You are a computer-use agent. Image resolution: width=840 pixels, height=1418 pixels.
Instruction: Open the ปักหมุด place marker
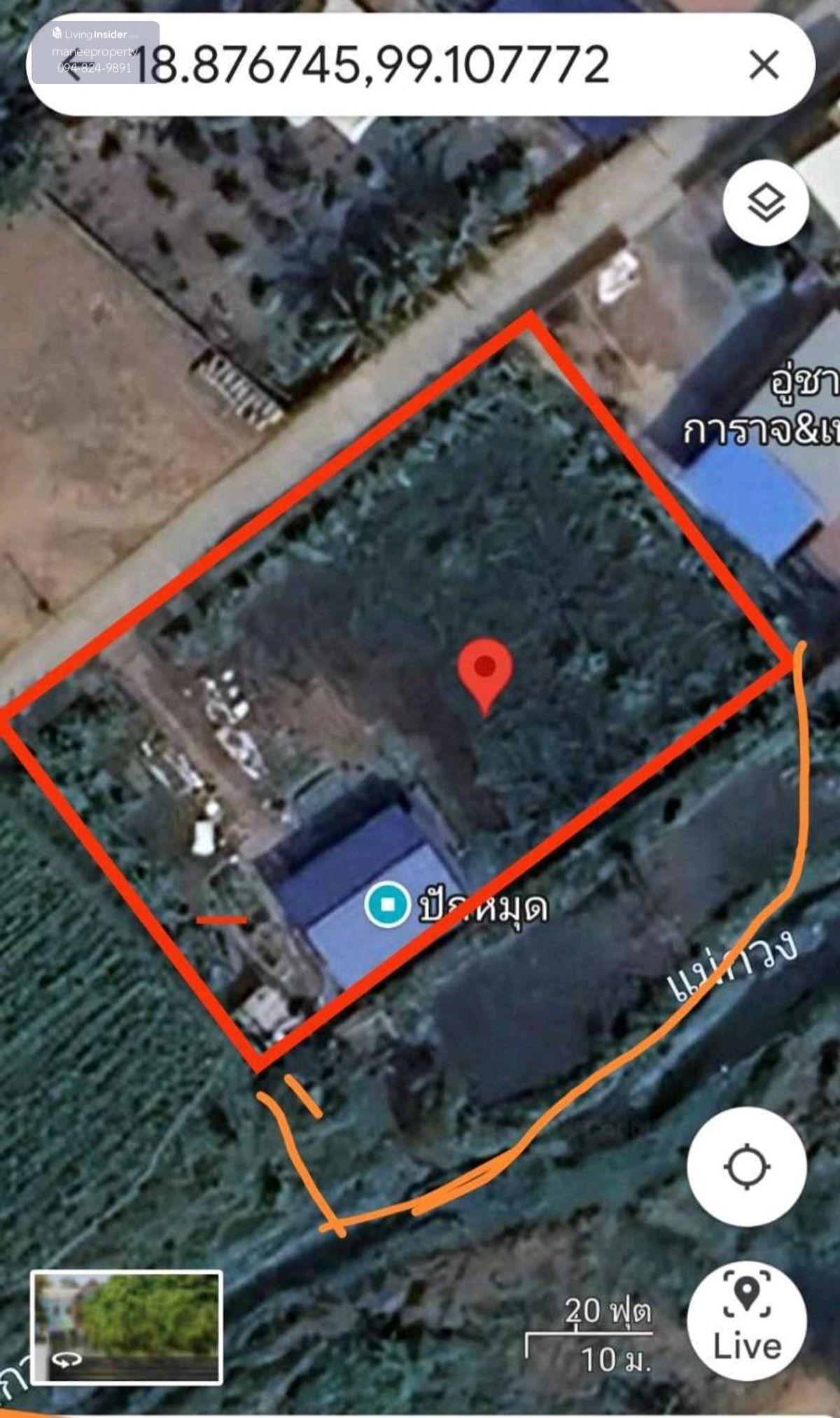click(x=387, y=905)
